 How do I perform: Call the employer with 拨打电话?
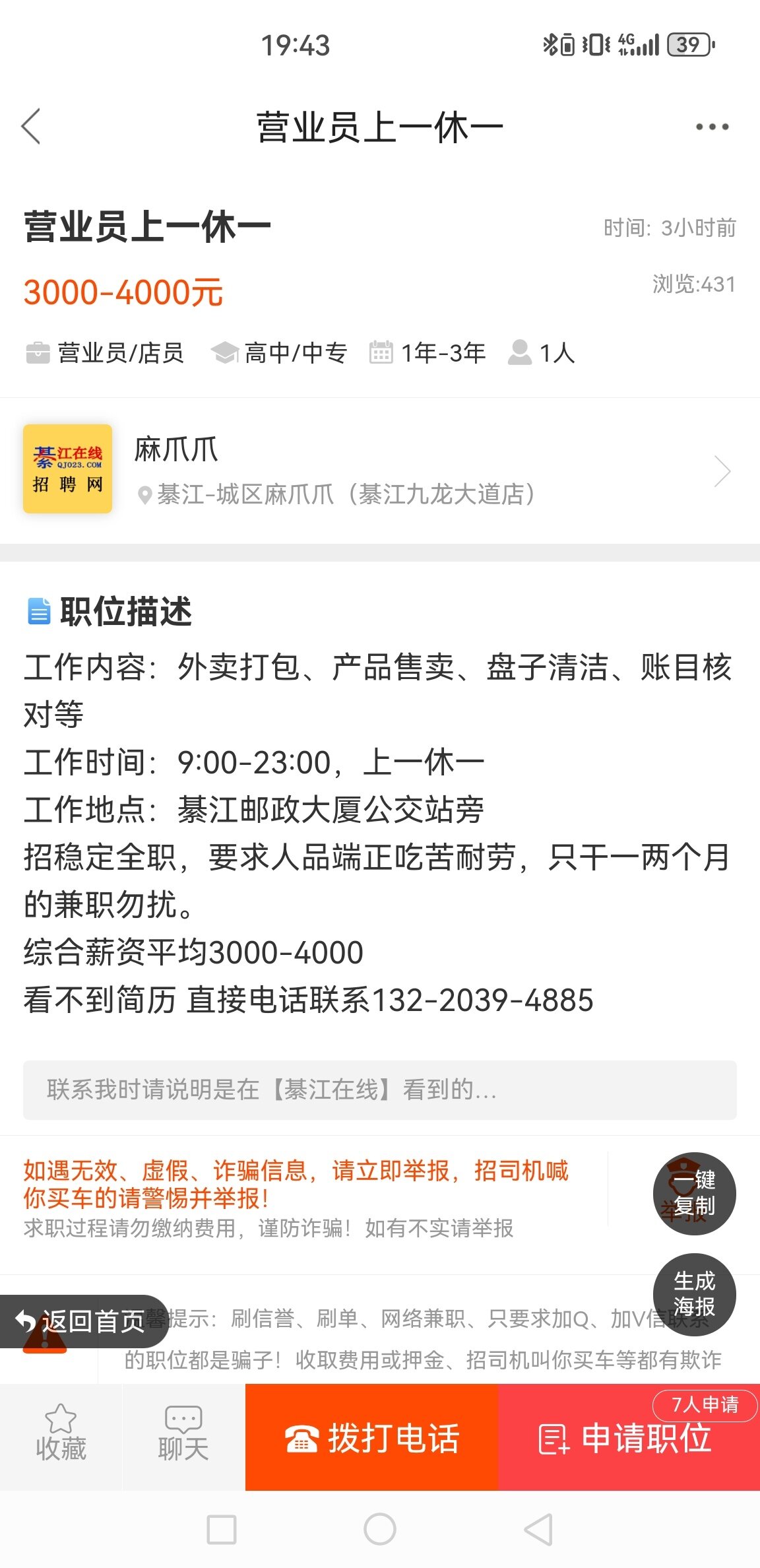(371, 1437)
